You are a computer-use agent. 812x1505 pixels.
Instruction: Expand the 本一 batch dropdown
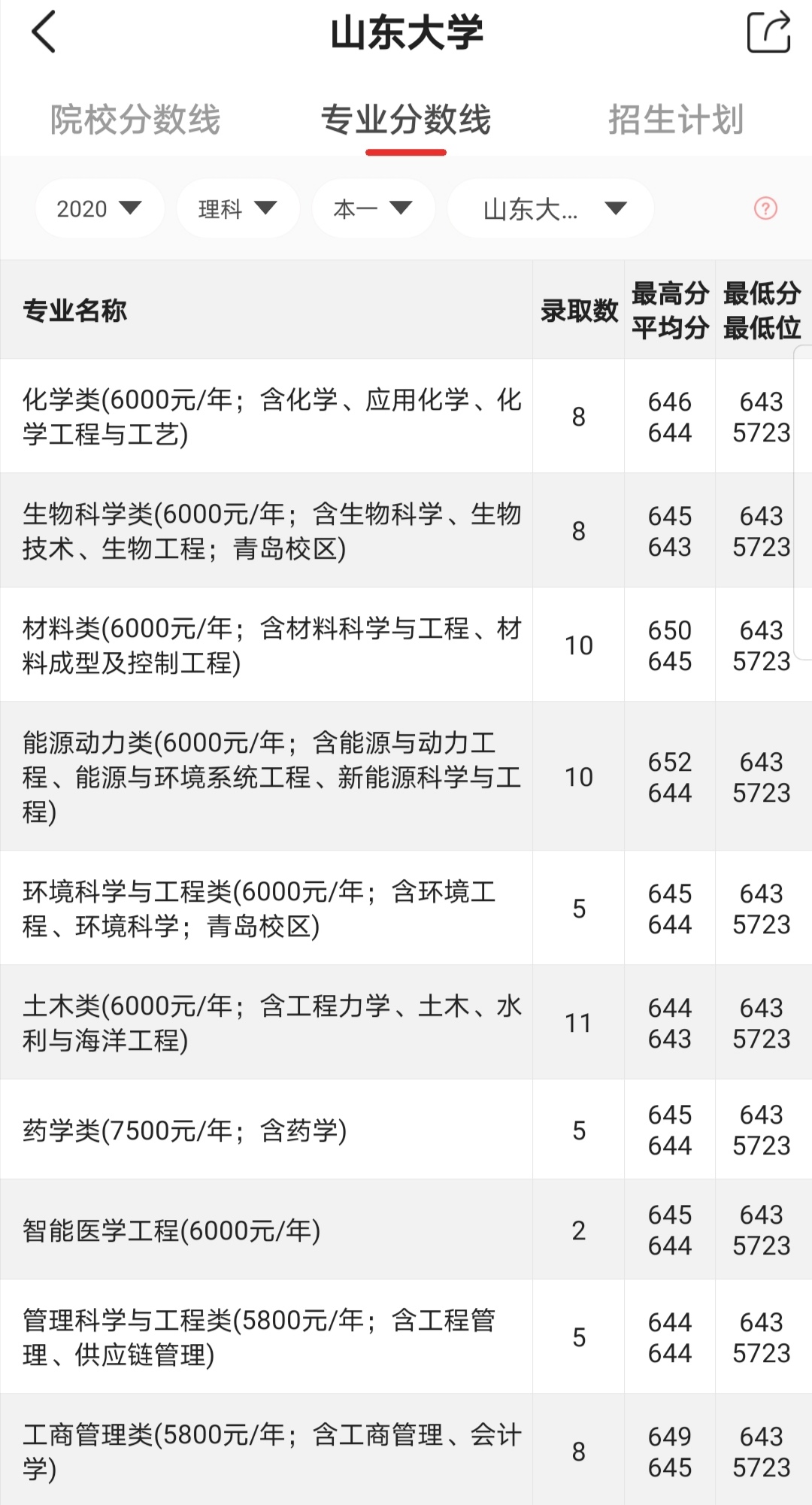point(374,208)
